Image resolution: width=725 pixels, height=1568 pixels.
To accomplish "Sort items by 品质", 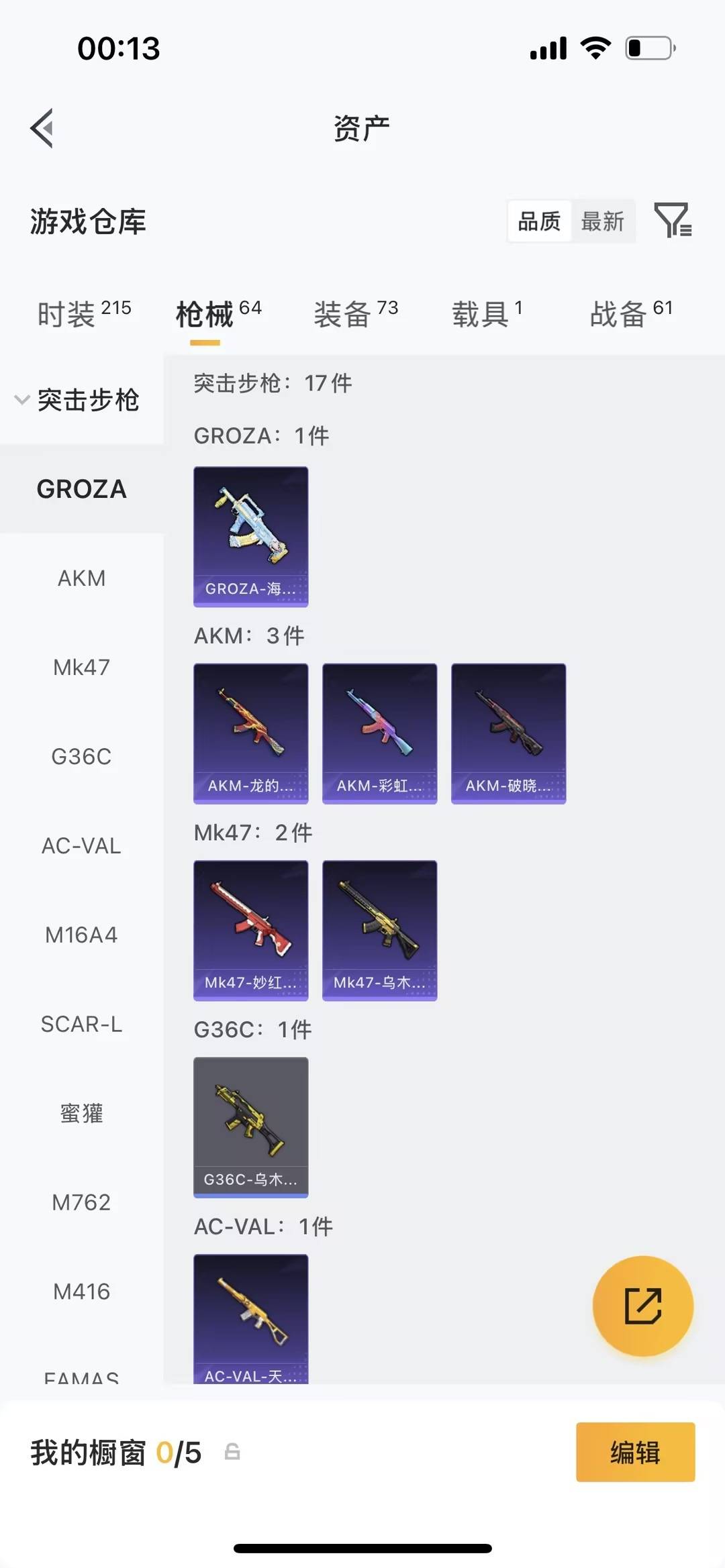I will [x=539, y=221].
